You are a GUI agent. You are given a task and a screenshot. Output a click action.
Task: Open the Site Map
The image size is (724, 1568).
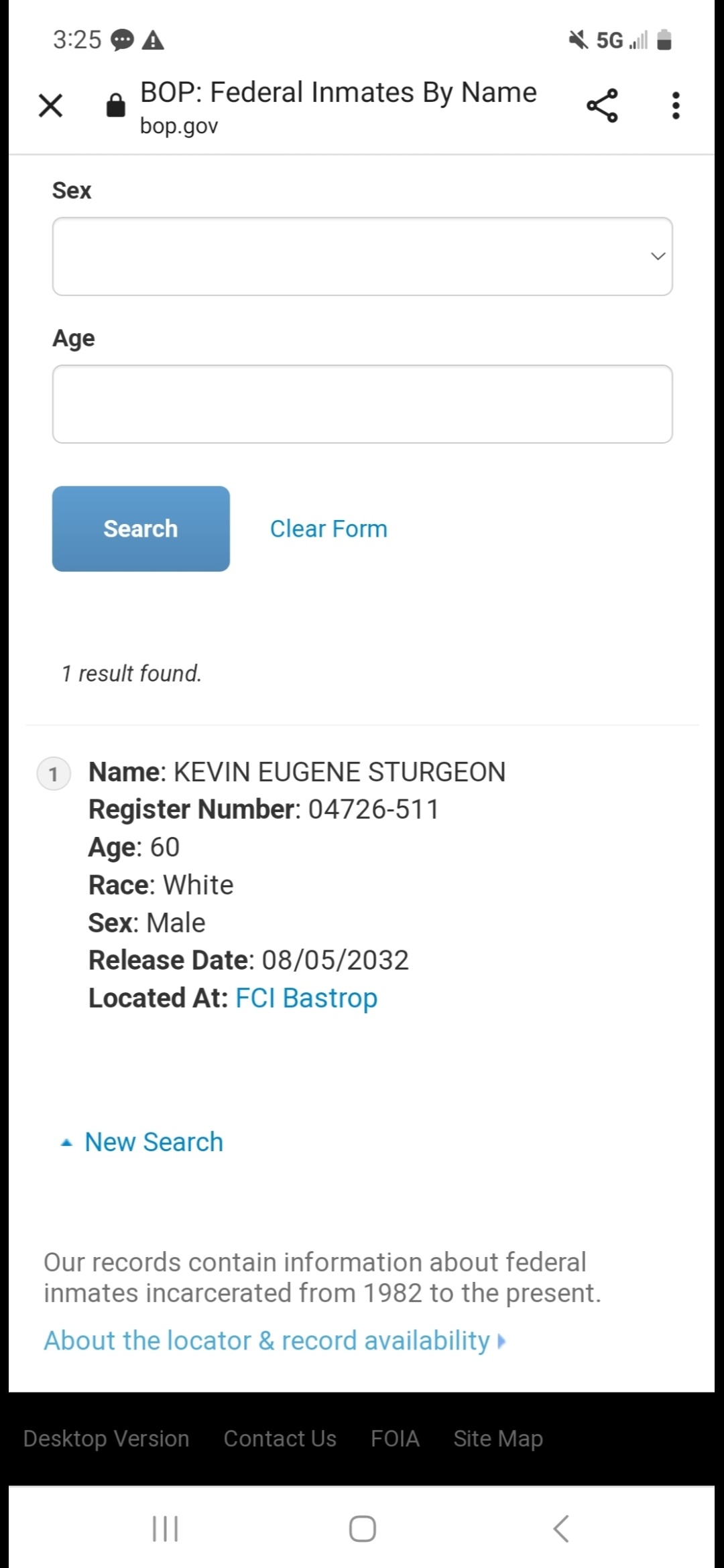point(498,1439)
